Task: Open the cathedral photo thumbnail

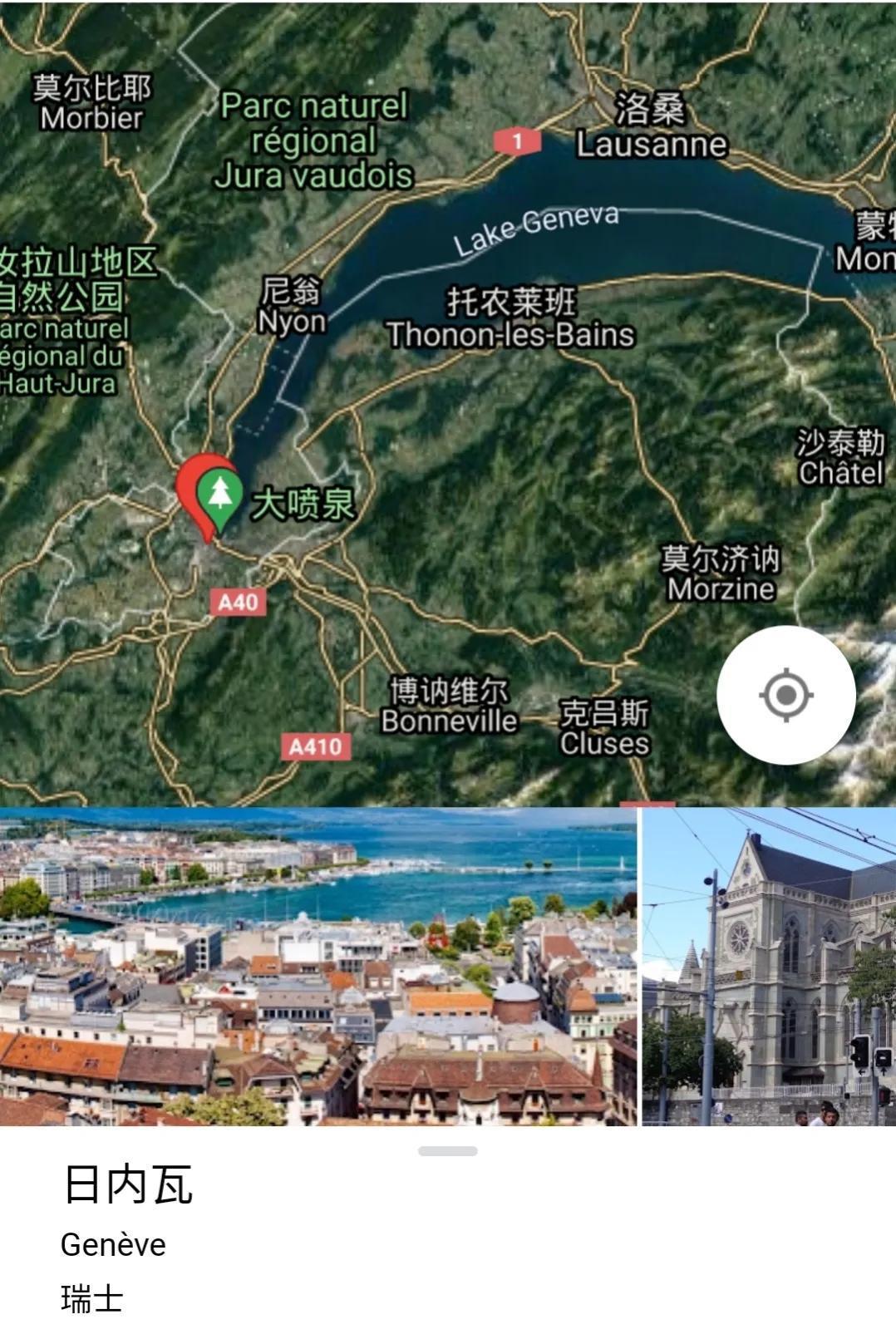Action: pyautogui.click(x=769, y=966)
